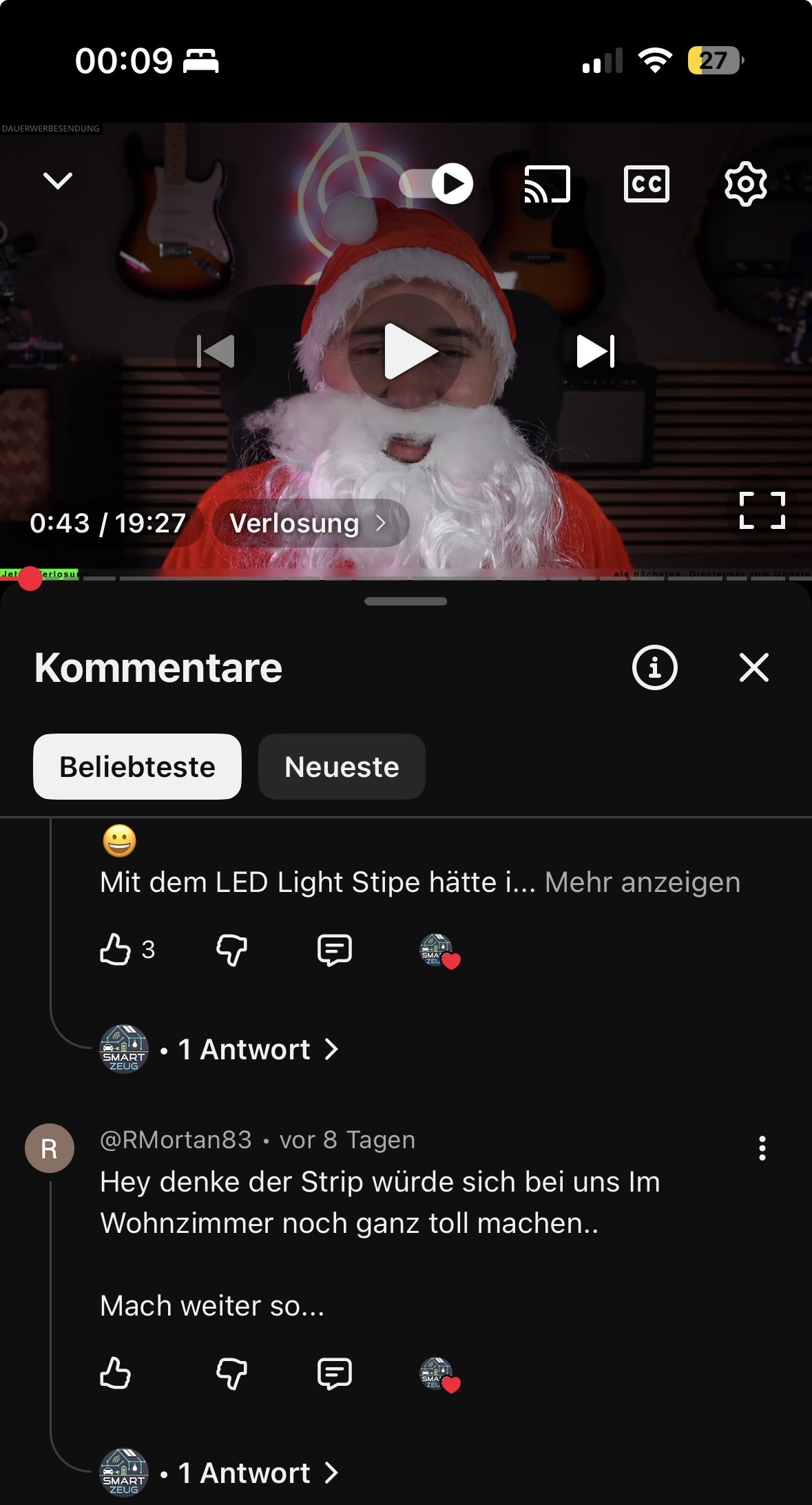The image size is (812, 1505).
Task: Open the Verlosung chapter list
Action: (x=310, y=523)
